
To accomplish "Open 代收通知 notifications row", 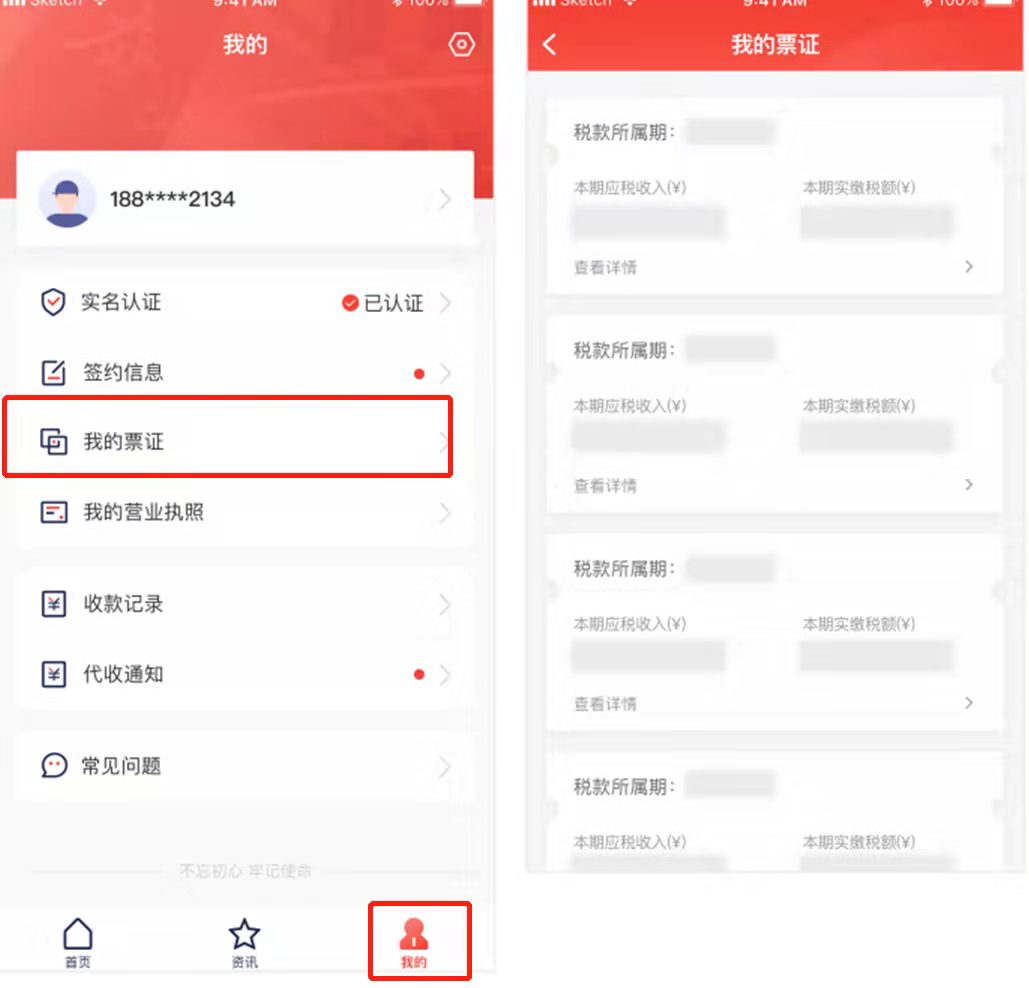I will click(x=244, y=675).
